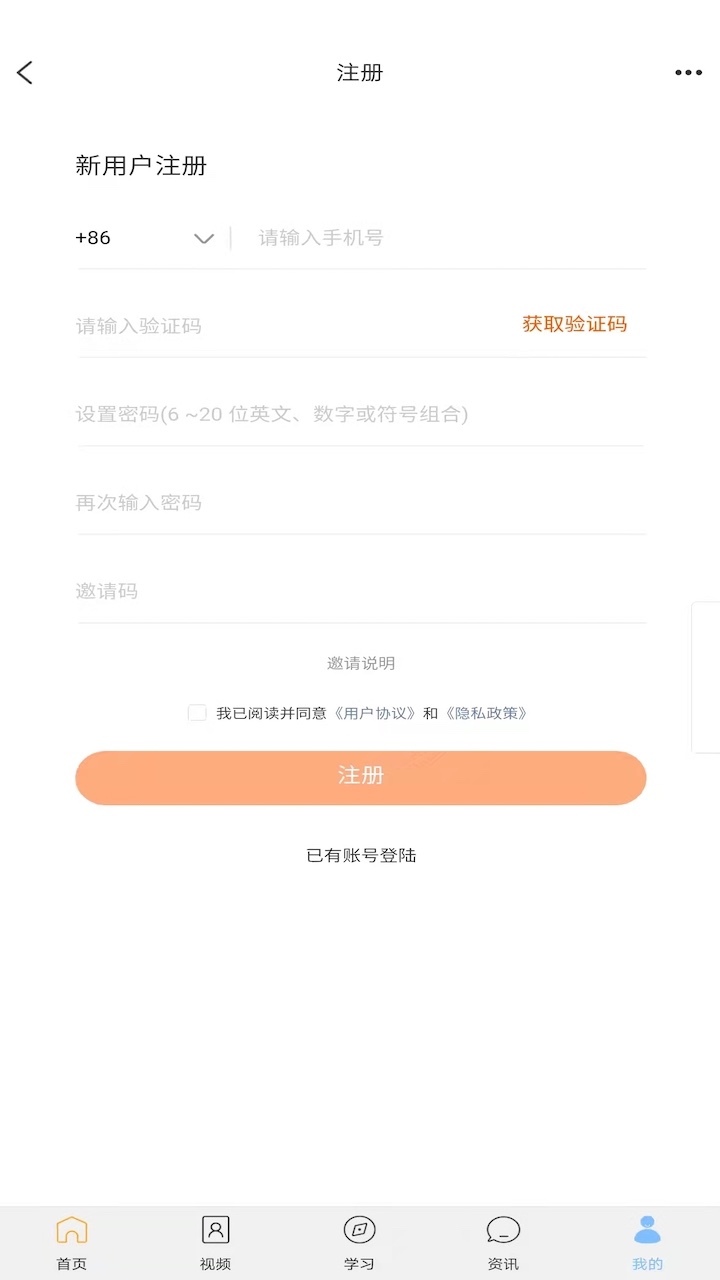Screen dimensions: 720x1280
Task: Tap 已有账号登陆 to log in
Action: click(x=361, y=855)
